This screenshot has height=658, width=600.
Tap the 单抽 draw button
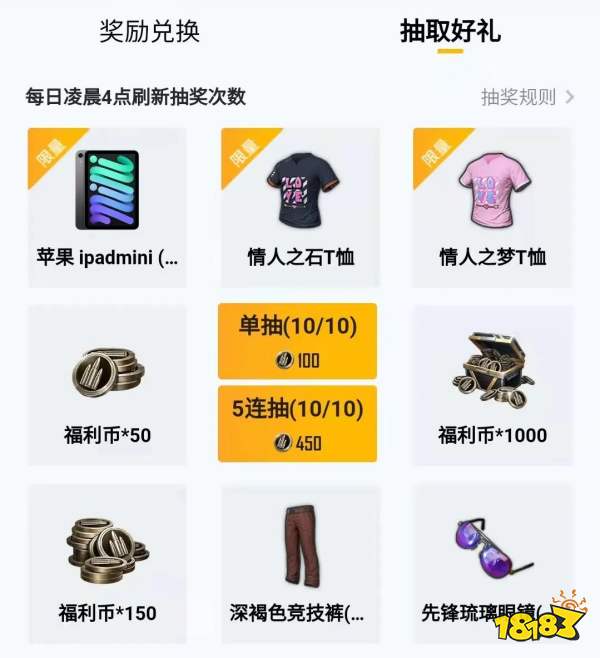point(298,341)
